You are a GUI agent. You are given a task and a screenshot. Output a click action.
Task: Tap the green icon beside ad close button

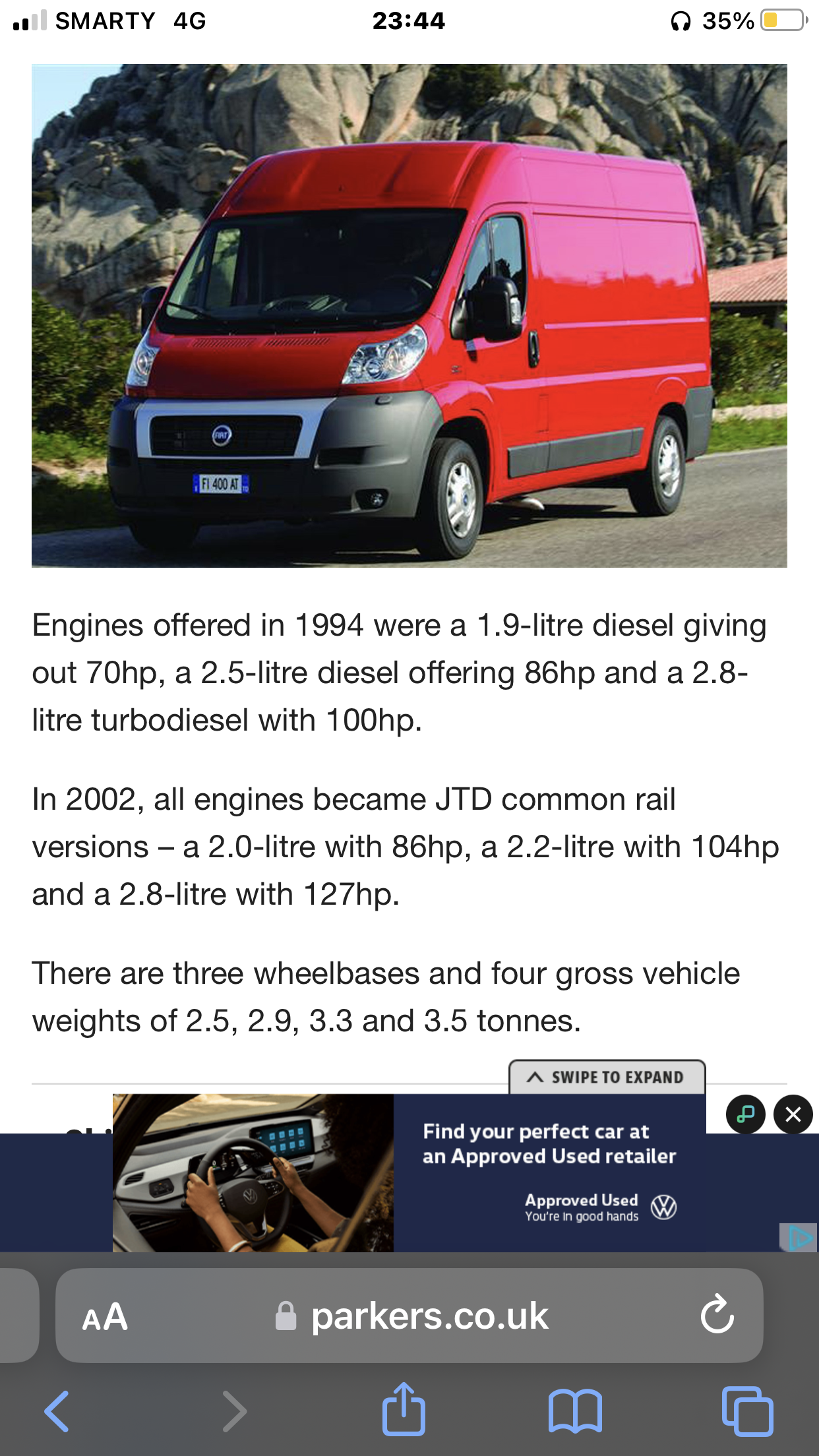tap(745, 1114)
